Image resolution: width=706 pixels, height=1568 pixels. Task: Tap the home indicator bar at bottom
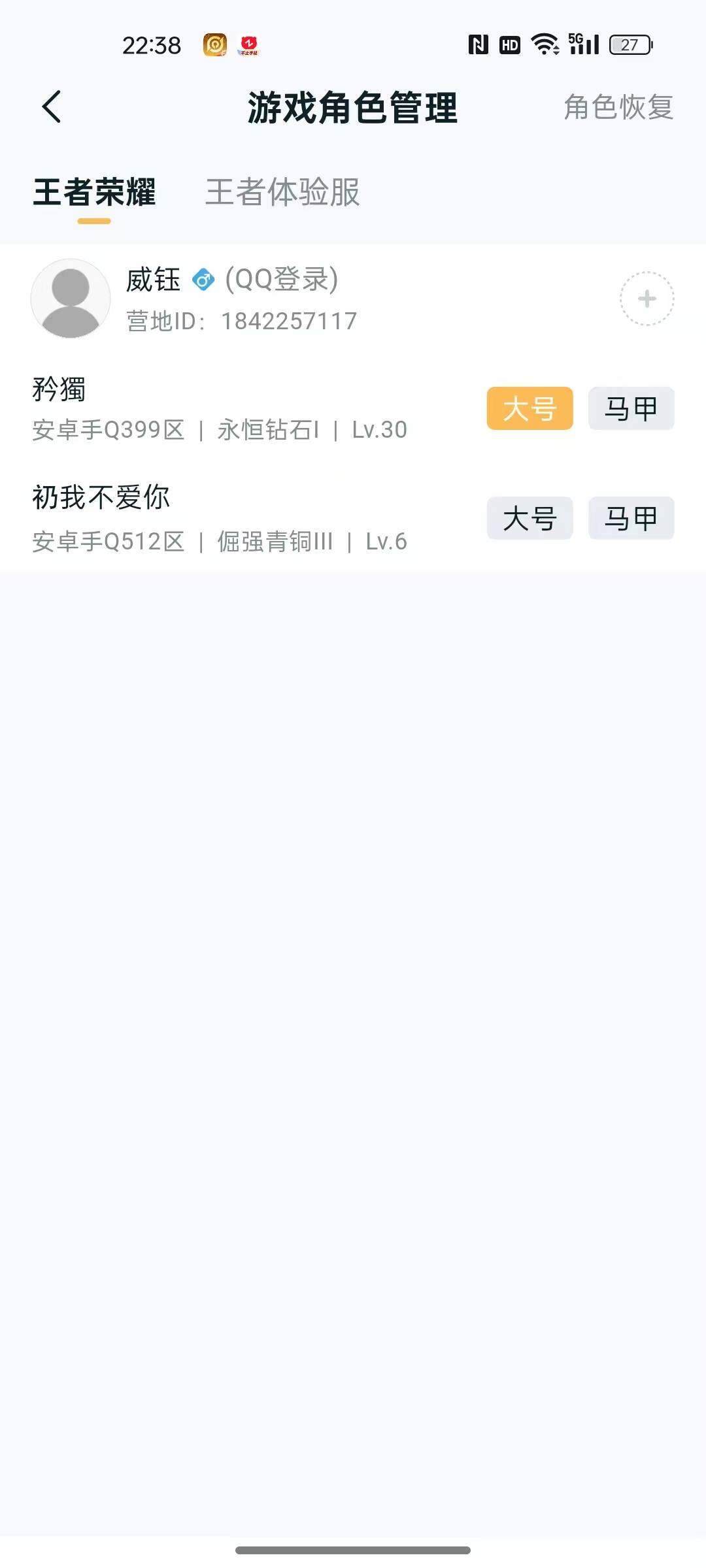(353, 1550)
